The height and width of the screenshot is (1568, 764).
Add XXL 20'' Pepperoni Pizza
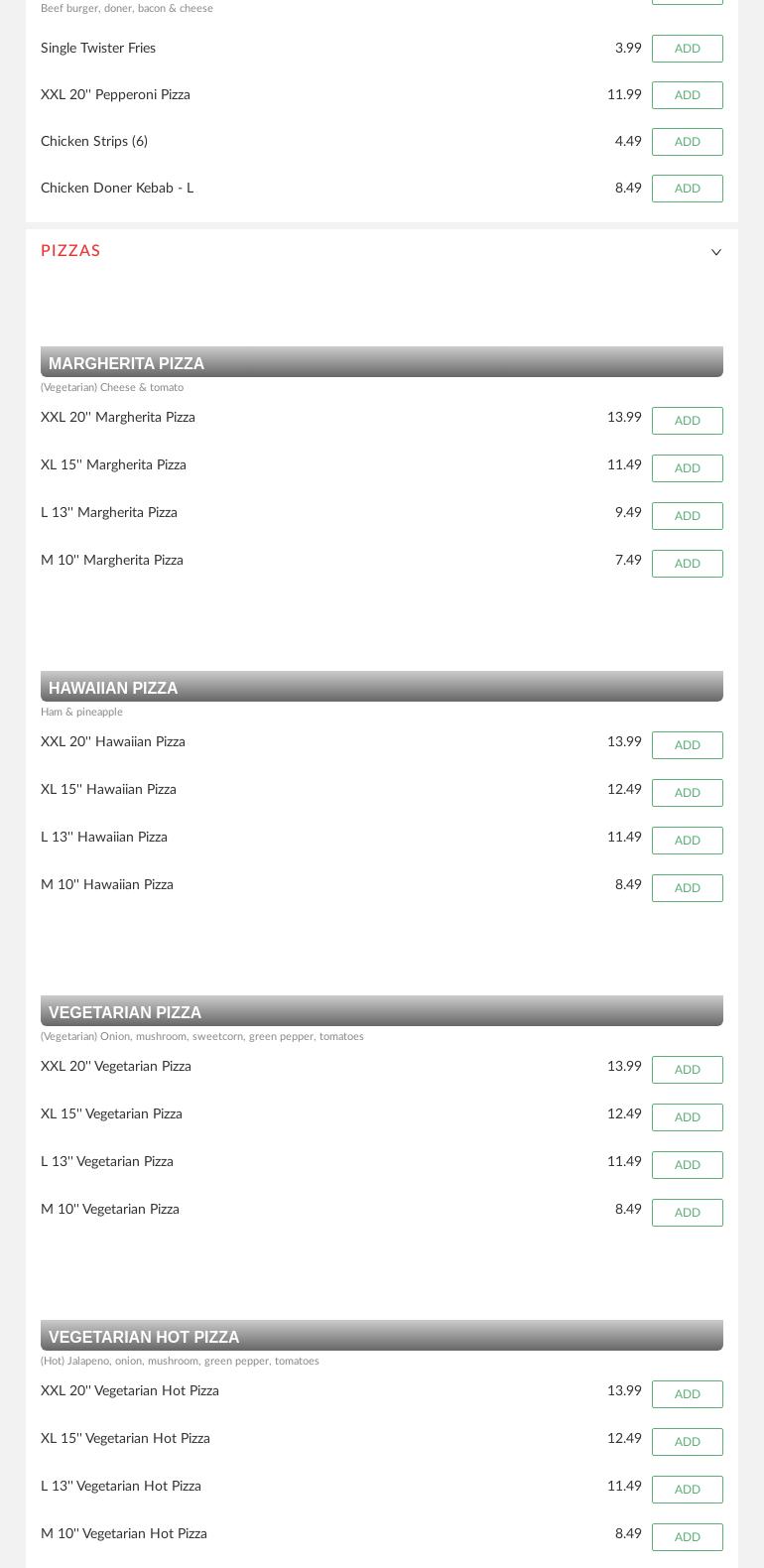tap(688, 95)
